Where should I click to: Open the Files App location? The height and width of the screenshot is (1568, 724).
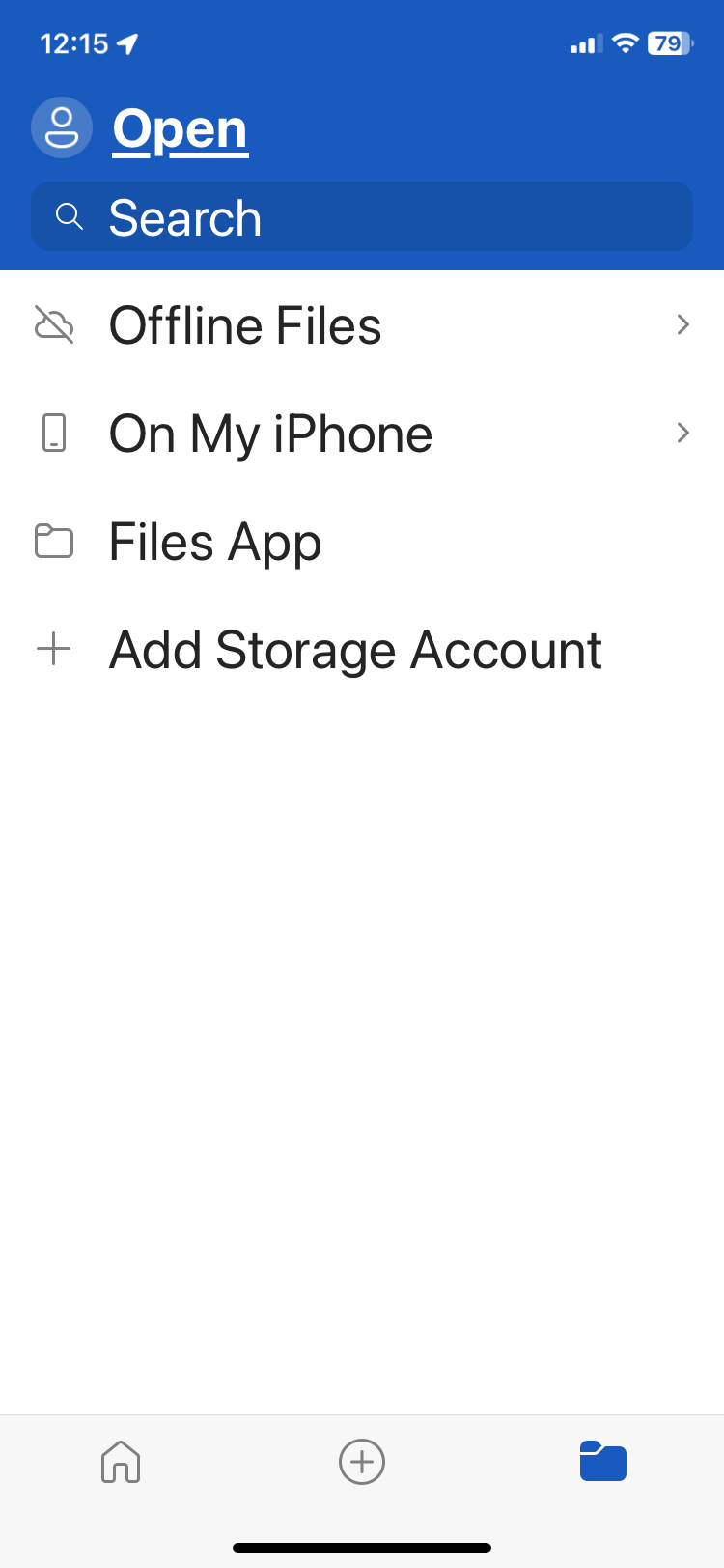point(215,542)
